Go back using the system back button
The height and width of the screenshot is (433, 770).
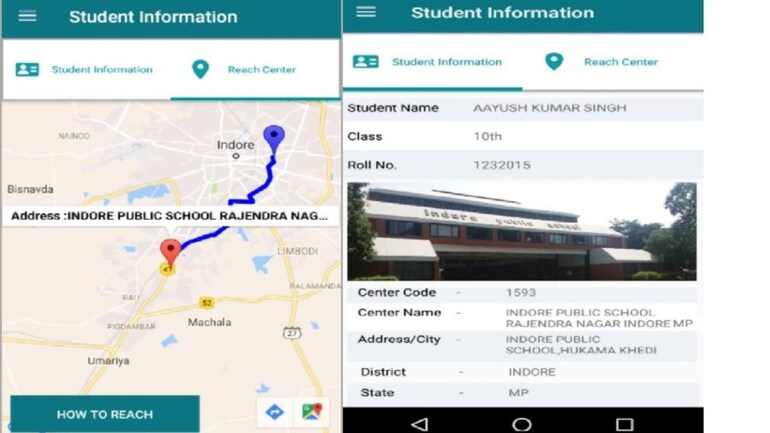419,424
